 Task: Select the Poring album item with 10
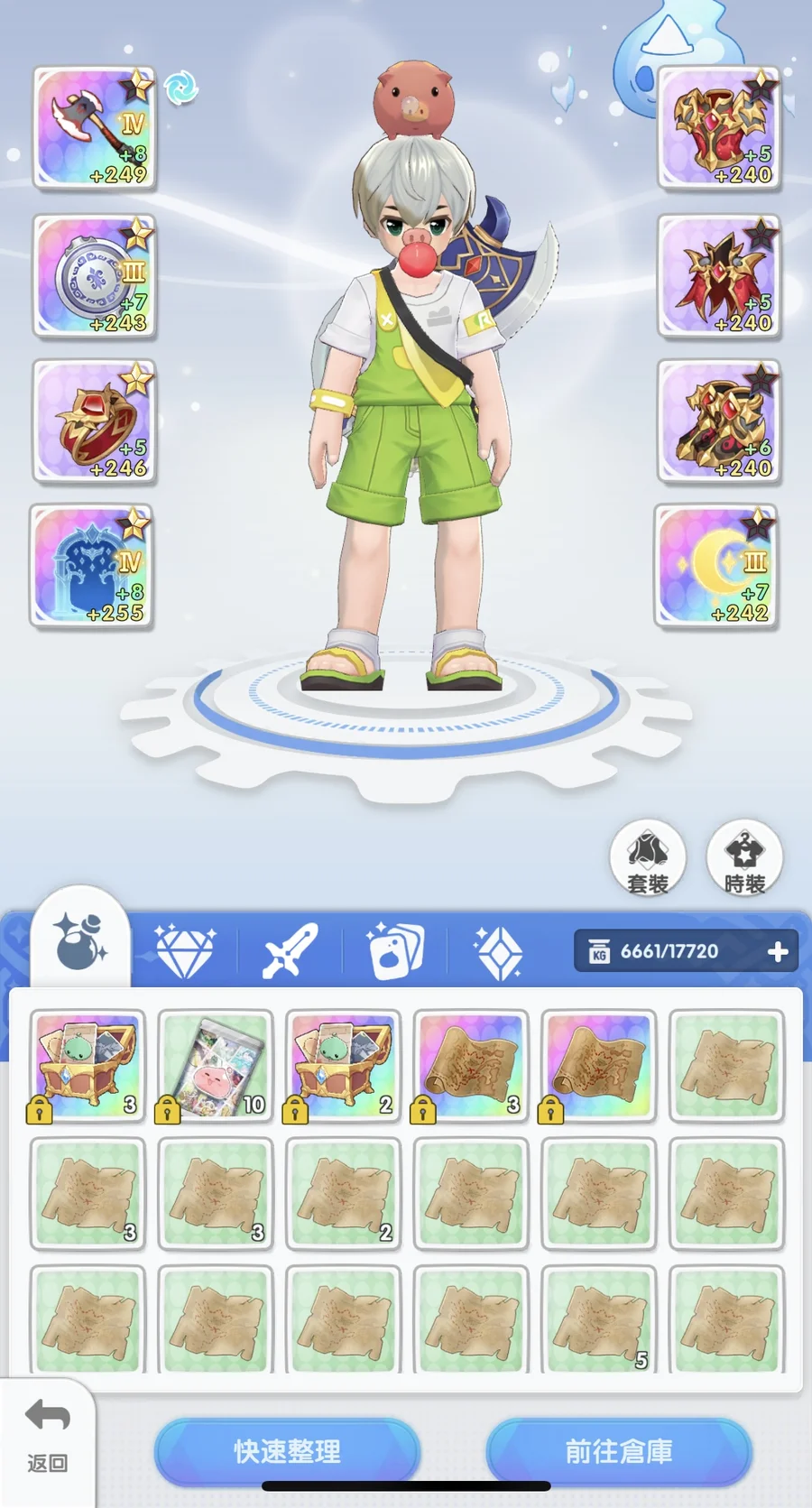point(216,1067)
